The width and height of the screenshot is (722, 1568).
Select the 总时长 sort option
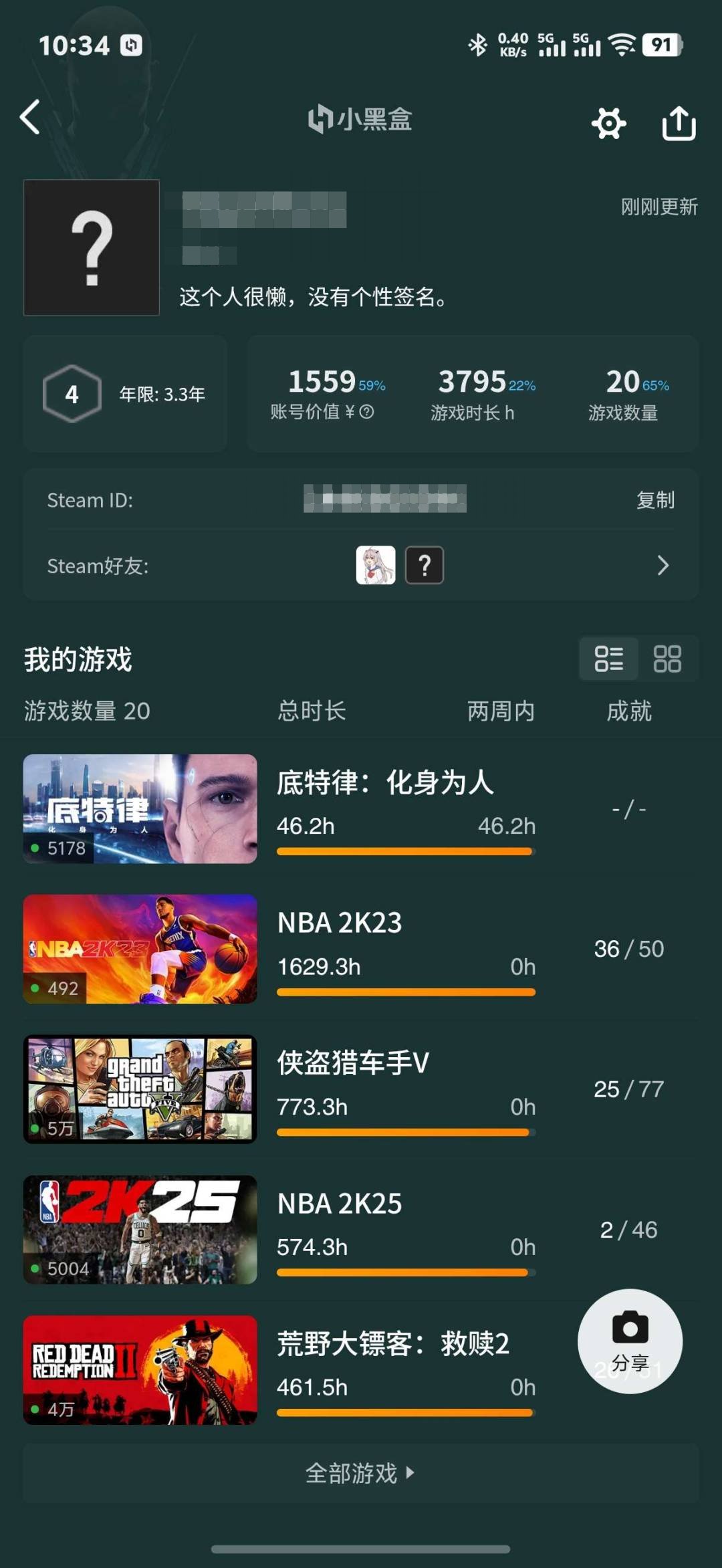(312, 712)
